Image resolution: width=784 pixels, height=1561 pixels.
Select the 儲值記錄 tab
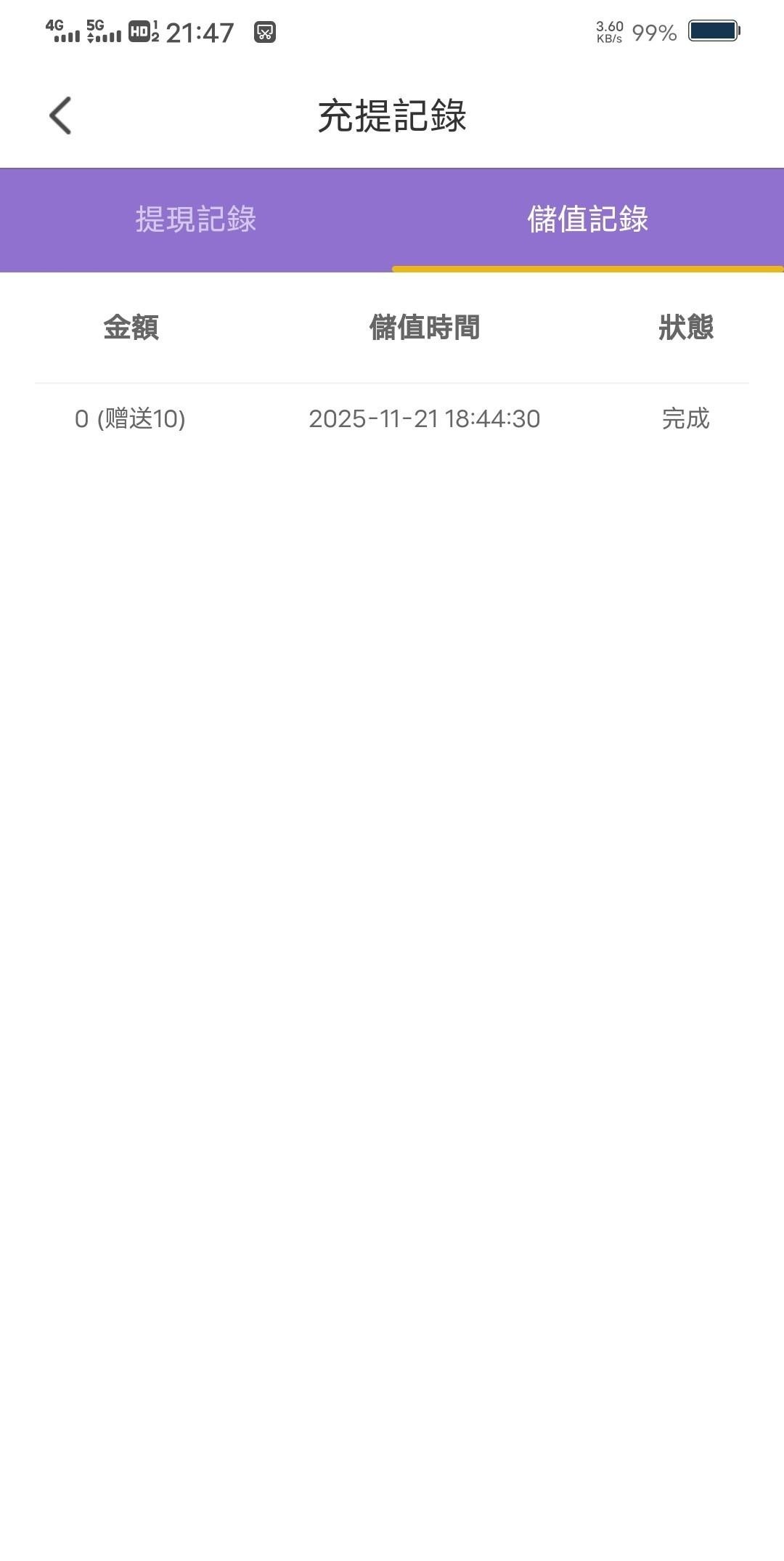pyautogui.click(x=587, y=219)
